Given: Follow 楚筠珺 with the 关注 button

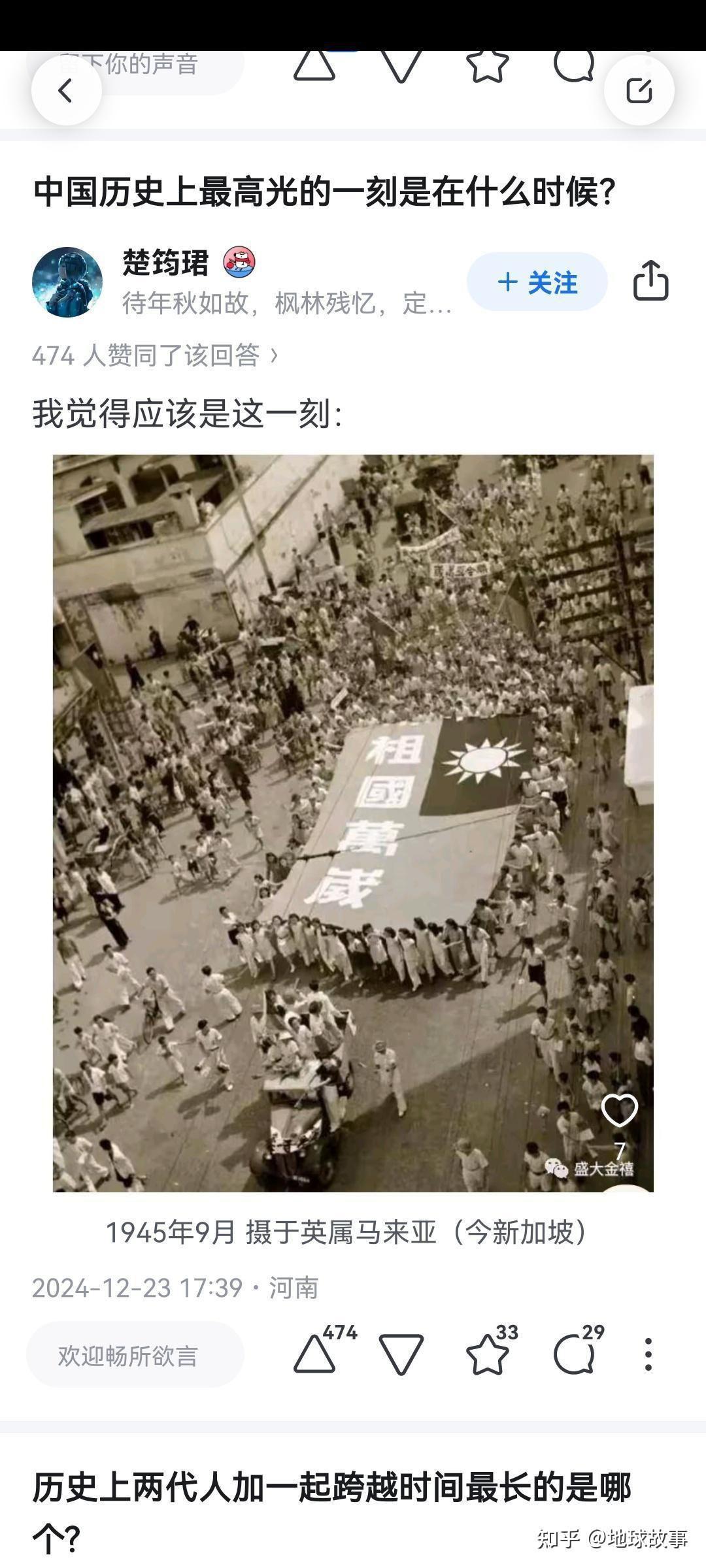Looking at the screenshot, I should (x=537, y=281).
